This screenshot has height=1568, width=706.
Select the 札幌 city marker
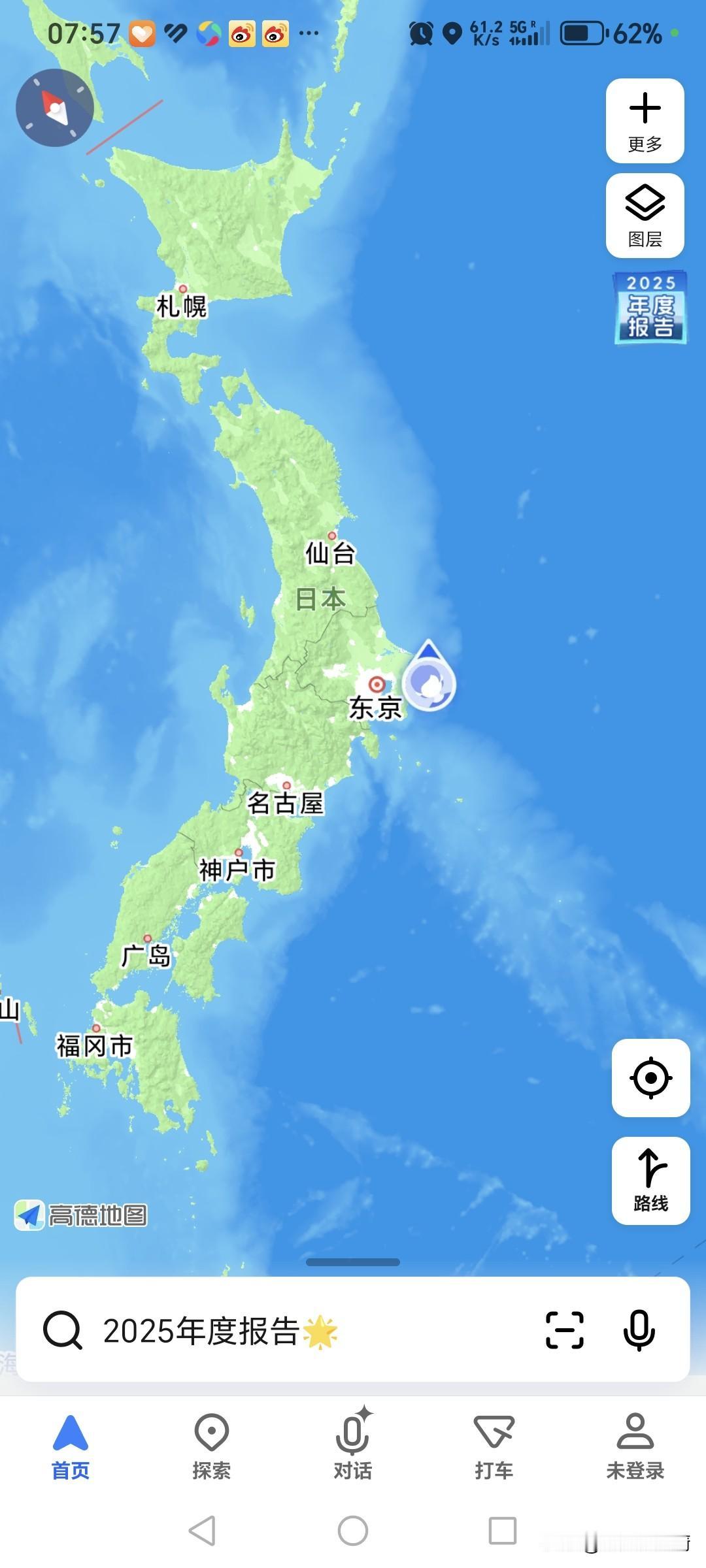[183, 287]
